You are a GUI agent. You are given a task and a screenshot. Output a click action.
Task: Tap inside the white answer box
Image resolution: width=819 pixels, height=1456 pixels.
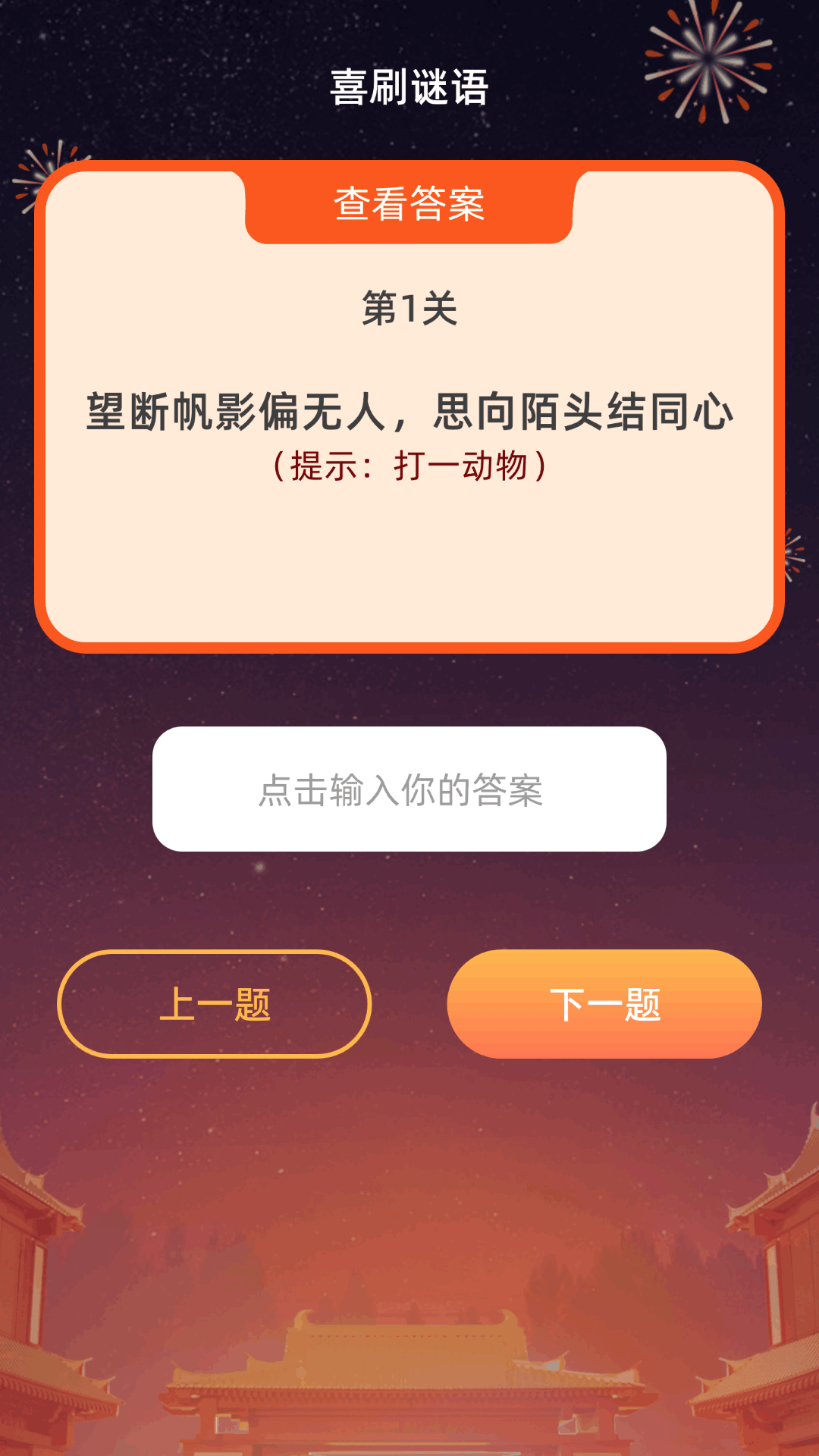pyautogui.click(x=409, y=790)
